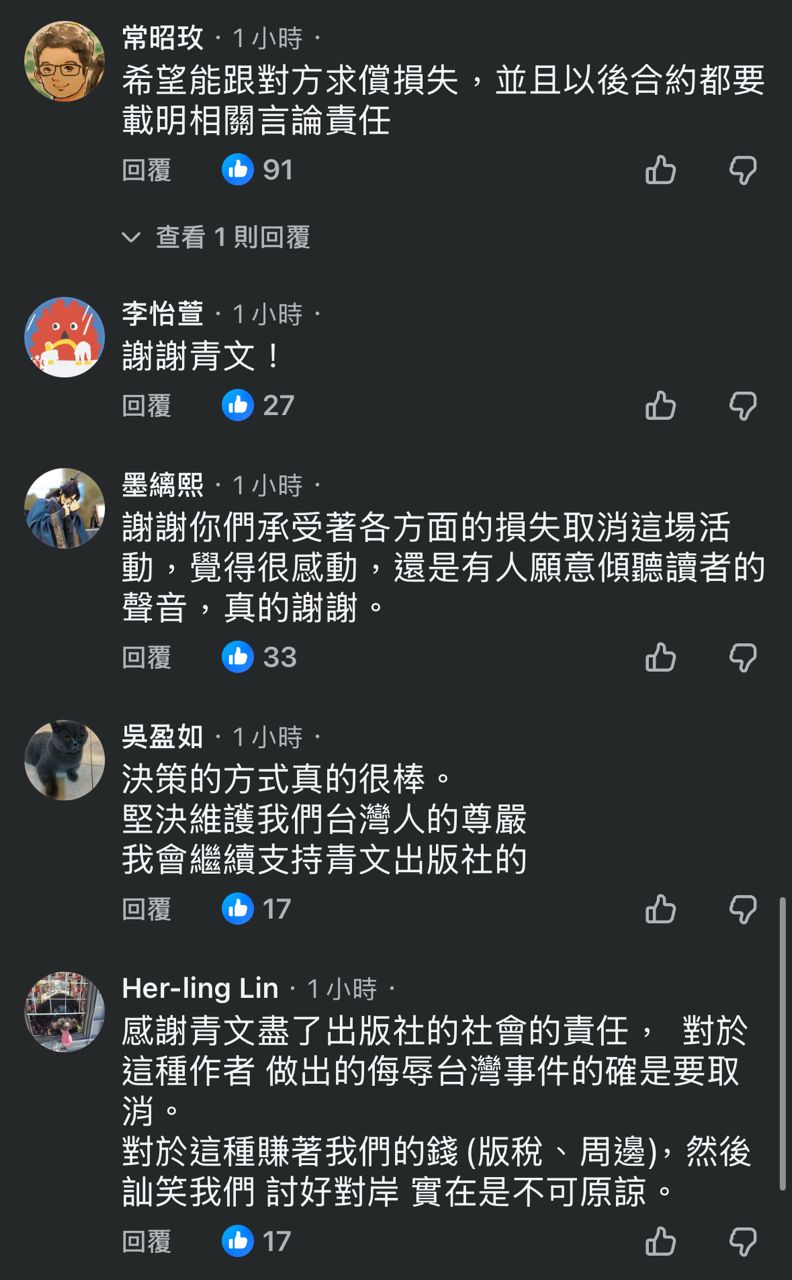Like 墨縭熙's comment
792x1280 pixels.
point(661,657)
